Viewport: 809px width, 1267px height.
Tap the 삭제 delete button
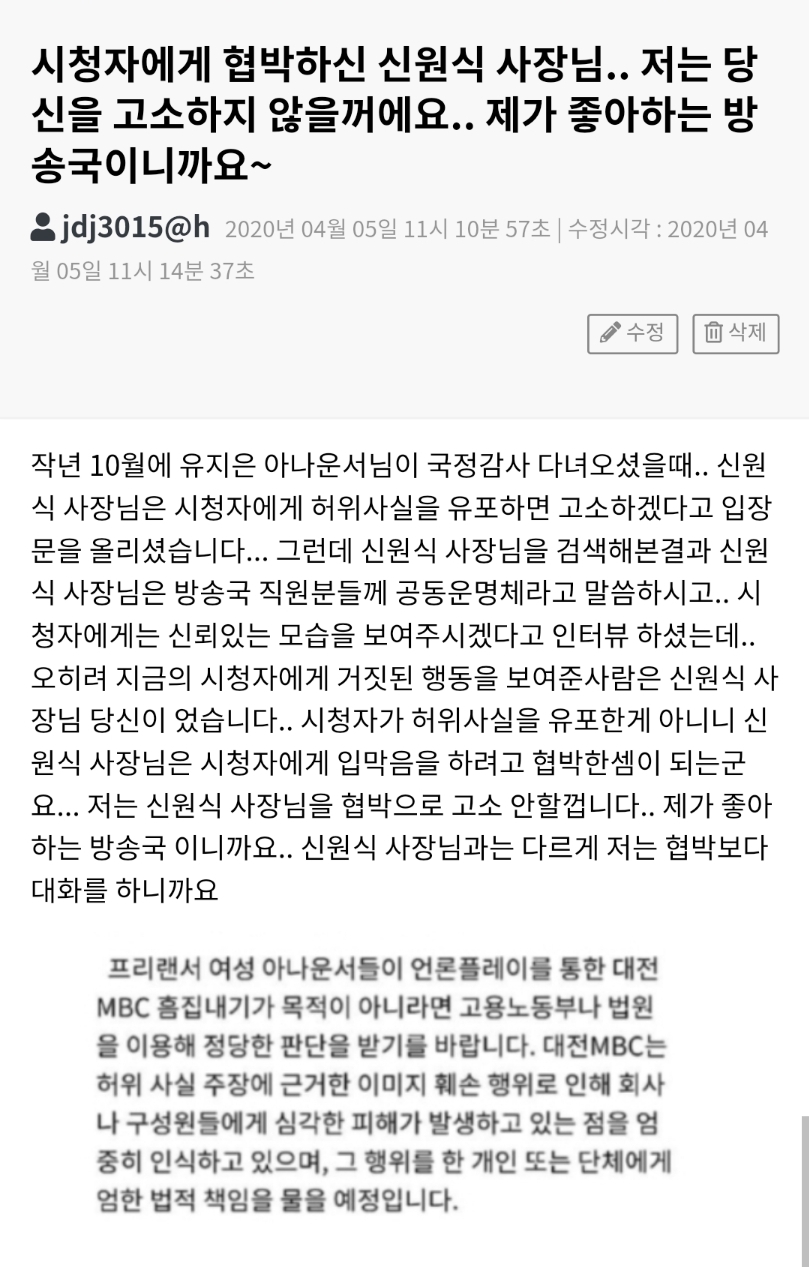(735, 334)
